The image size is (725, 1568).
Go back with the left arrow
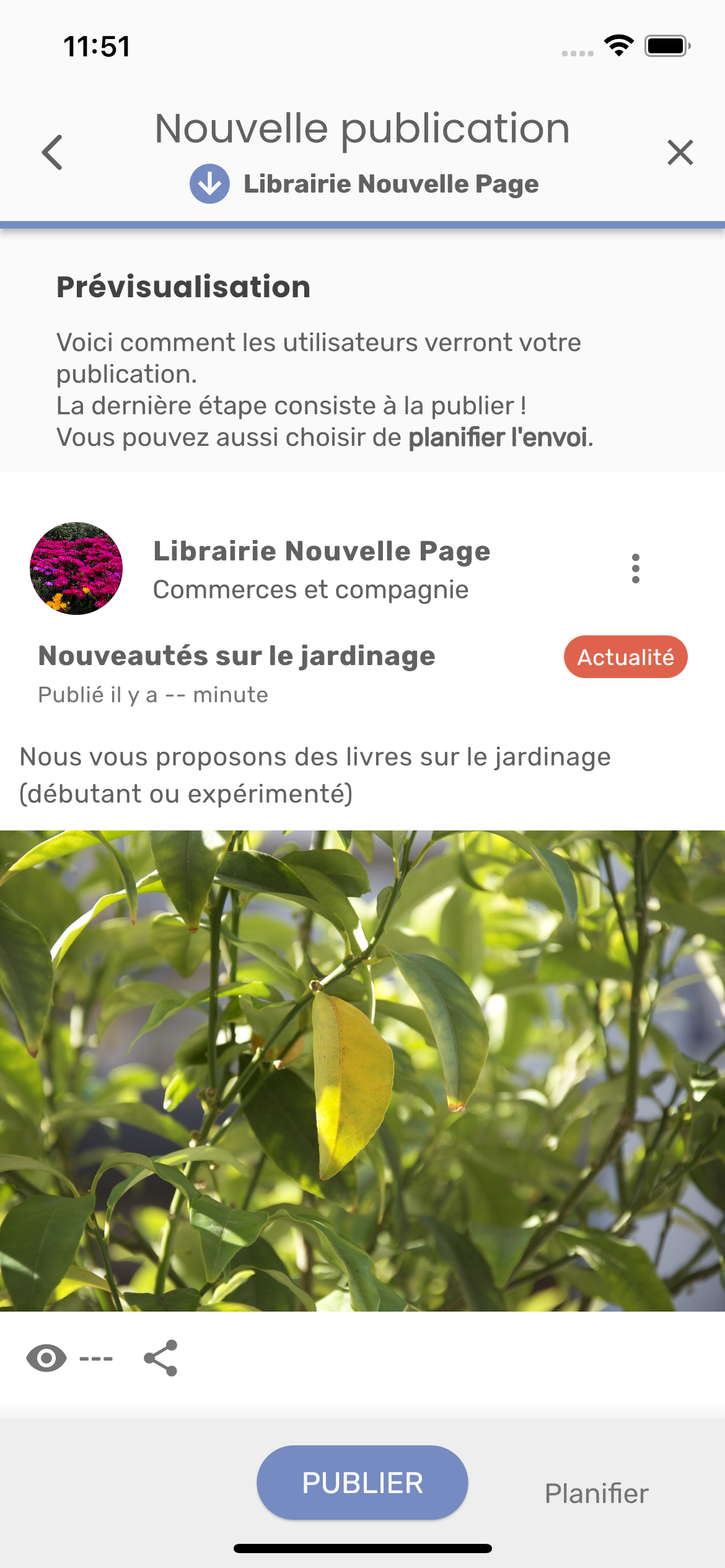click(x=53, y=152)
